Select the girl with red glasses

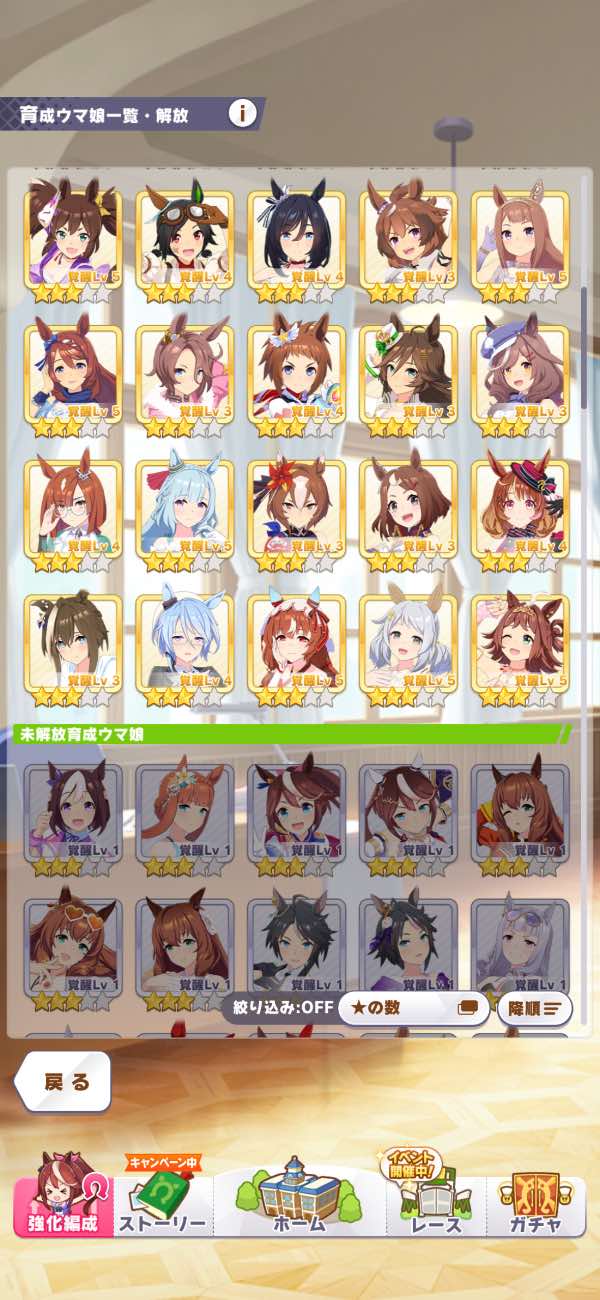tap(73, 508)
